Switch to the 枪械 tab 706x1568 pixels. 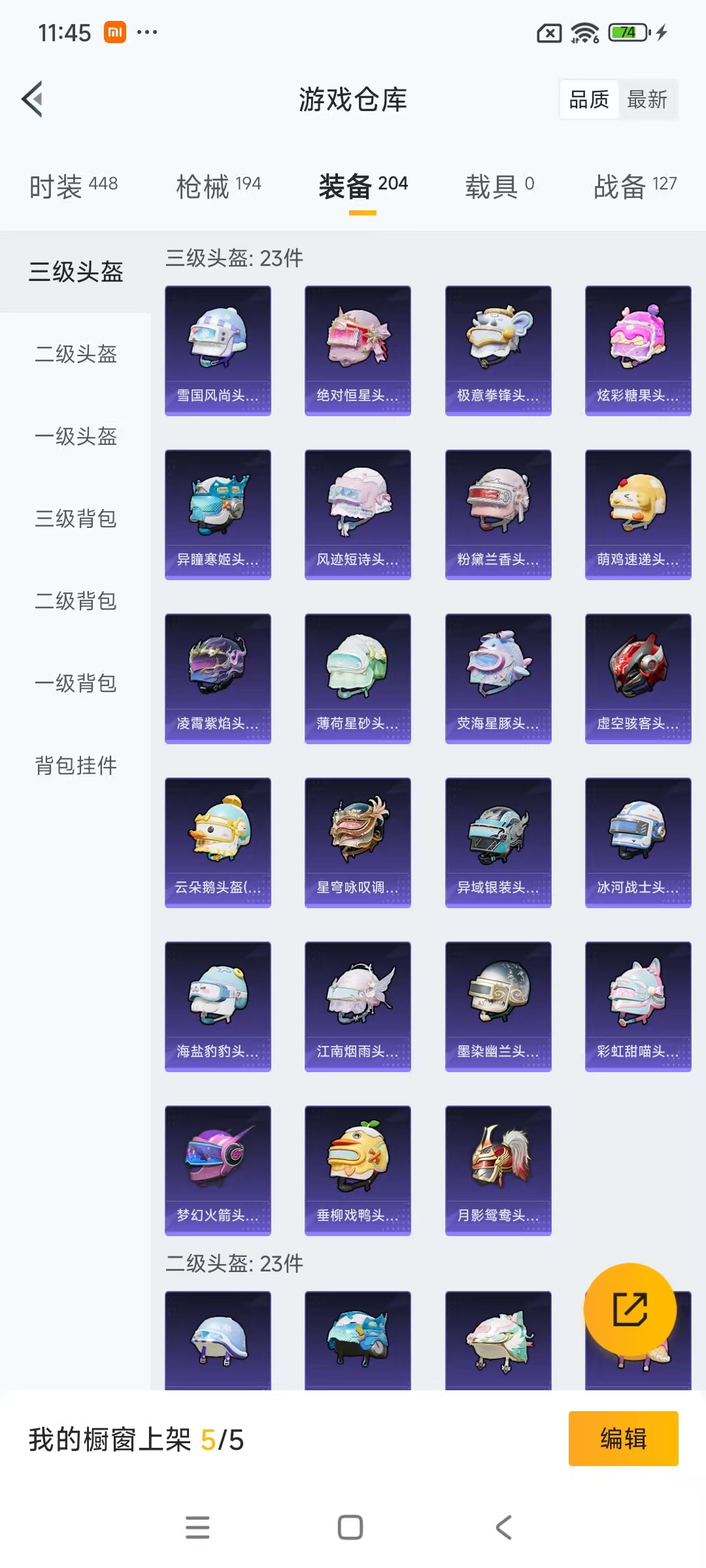click(218, 186)
